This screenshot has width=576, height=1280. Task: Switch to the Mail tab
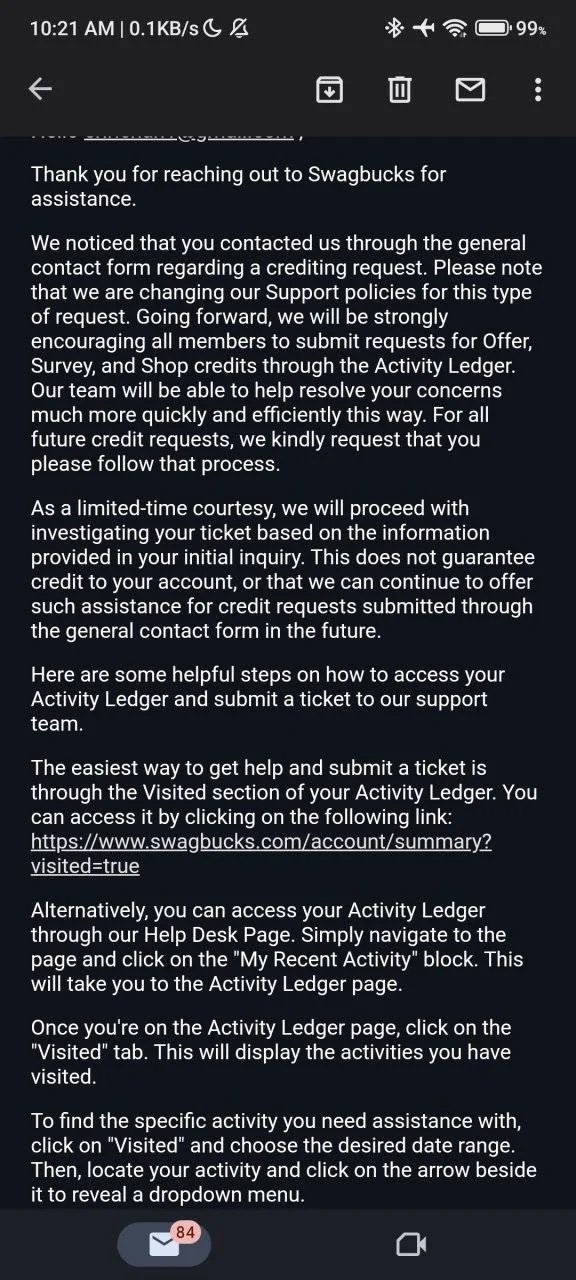[164, 1244]
